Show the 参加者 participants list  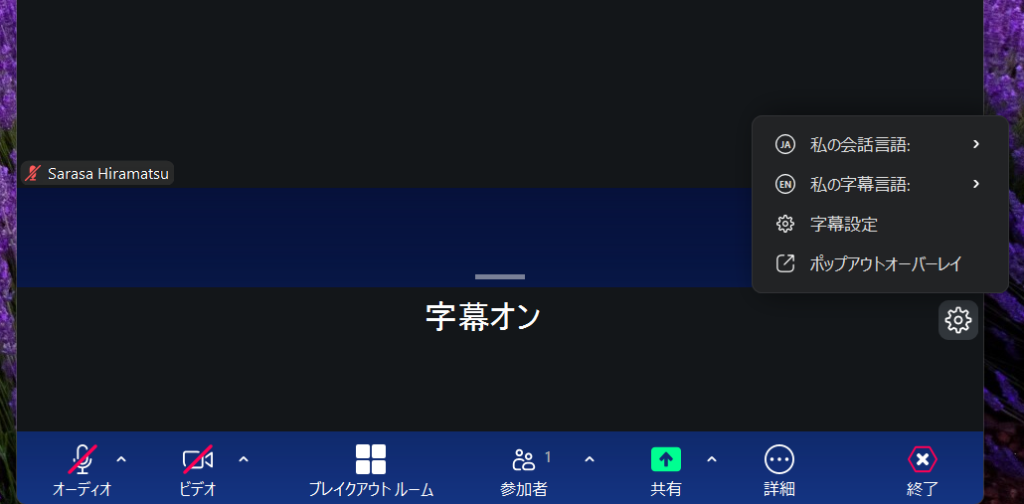tap(524, 468)
